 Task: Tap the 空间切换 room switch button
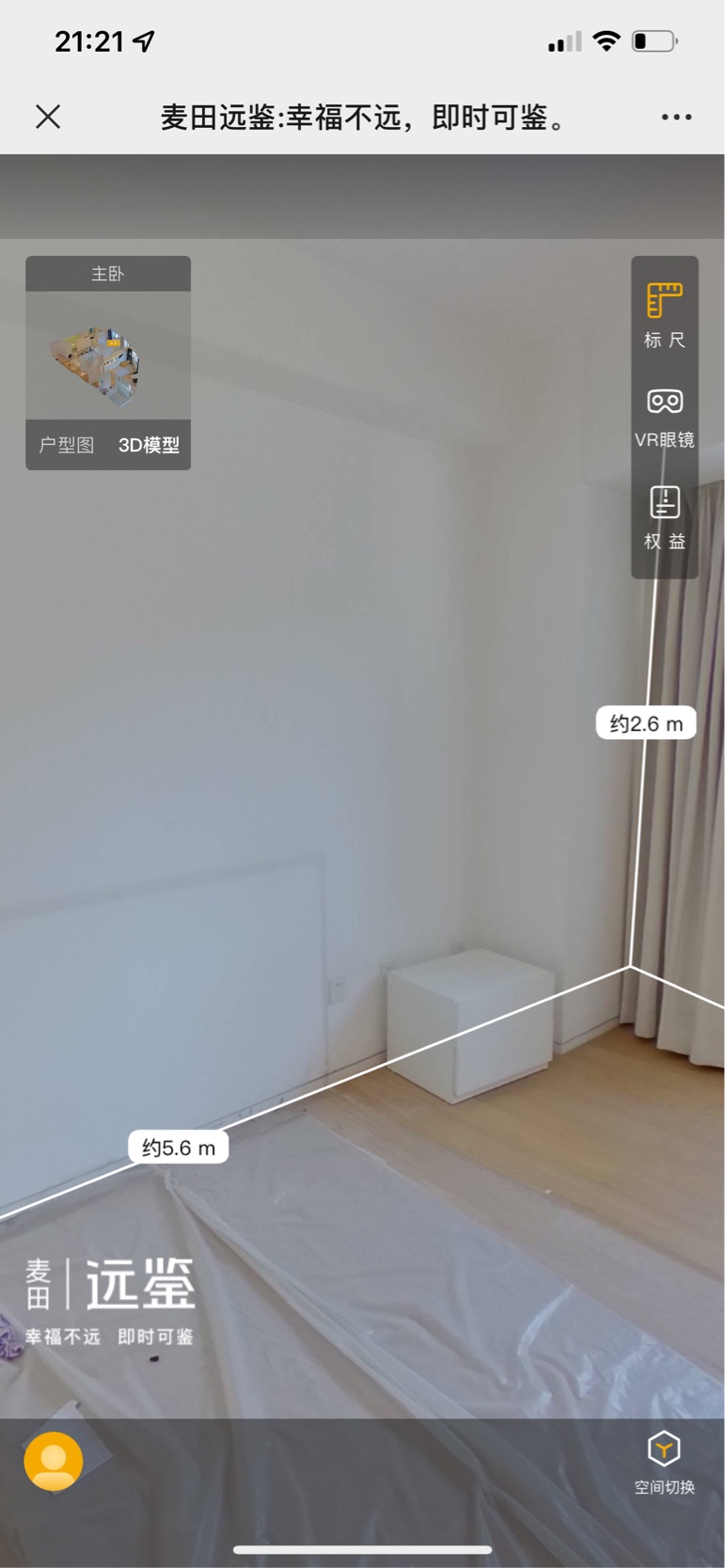pos(664,1463)
